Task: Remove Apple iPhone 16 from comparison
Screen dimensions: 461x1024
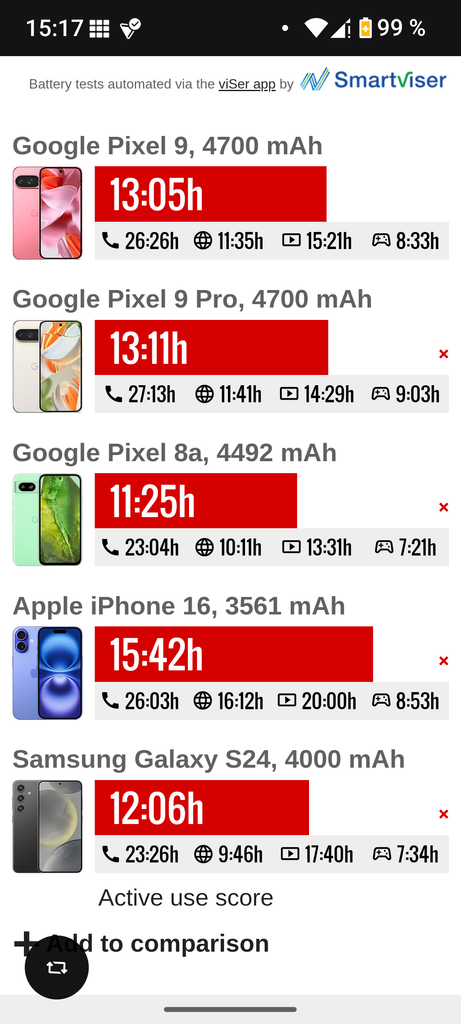Action: [443, 661]
